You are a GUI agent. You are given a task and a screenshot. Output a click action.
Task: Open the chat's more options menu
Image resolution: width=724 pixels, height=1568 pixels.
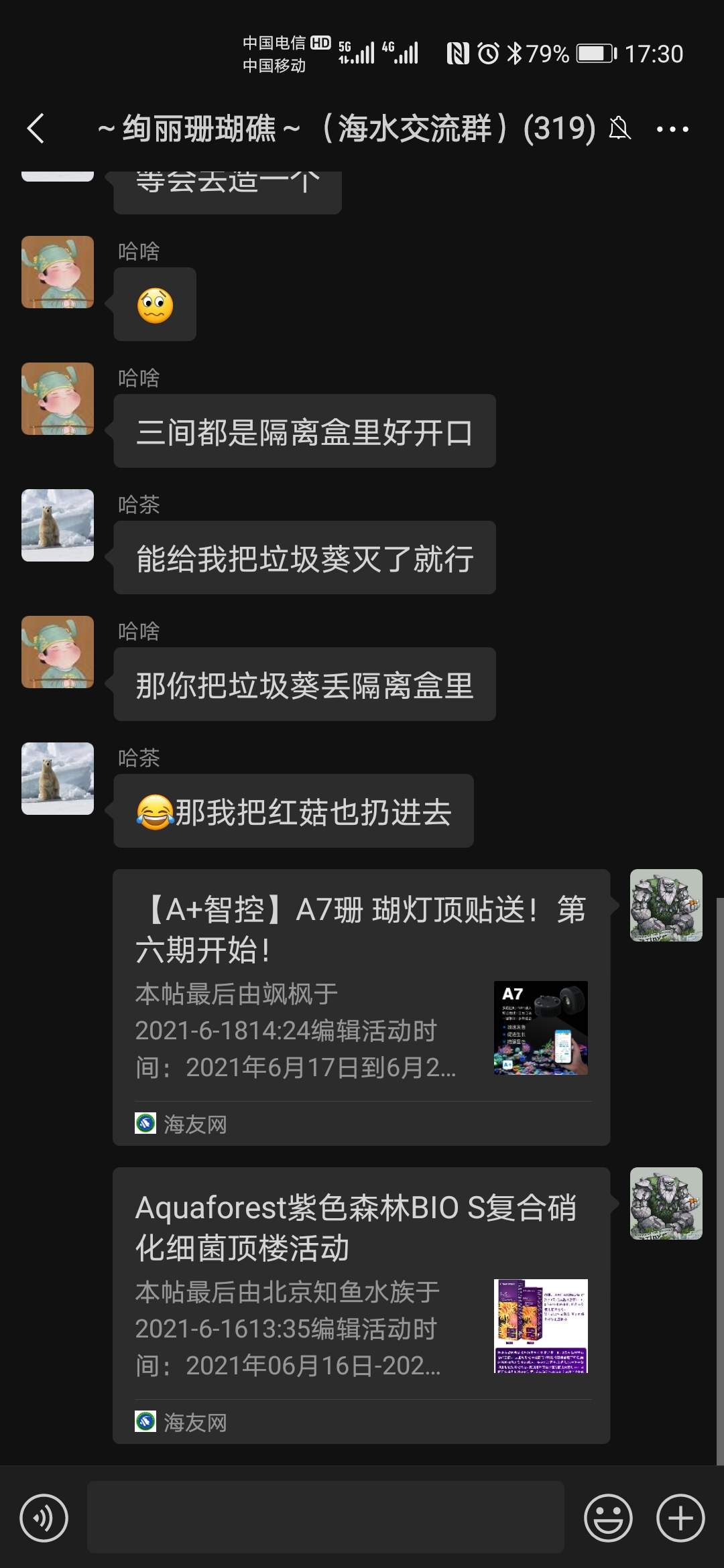[672, 129]
